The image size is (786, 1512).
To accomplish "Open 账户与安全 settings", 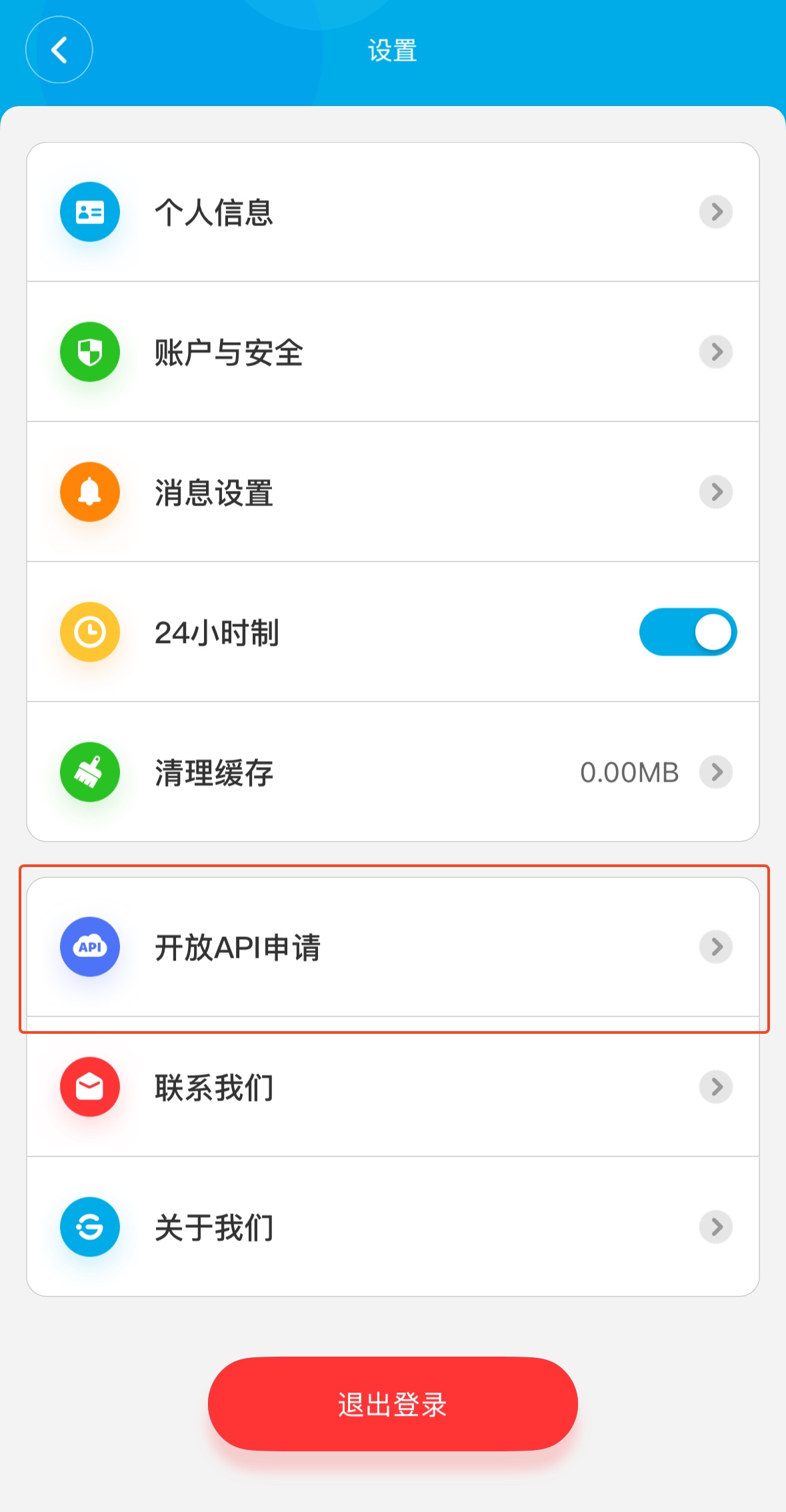I will click(x=392, y=352).
